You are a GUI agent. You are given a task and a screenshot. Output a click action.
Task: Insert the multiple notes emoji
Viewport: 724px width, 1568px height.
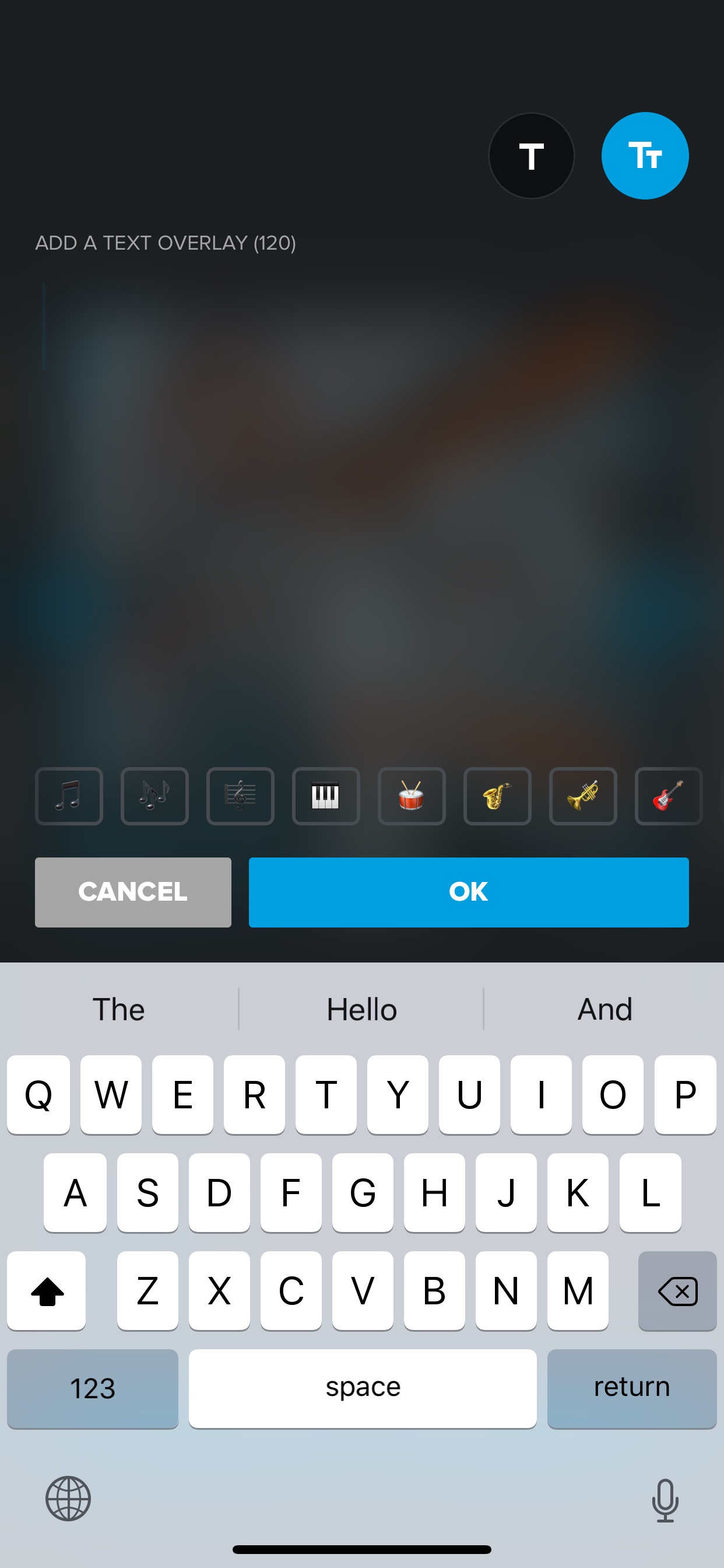click(x=154, y=796)
